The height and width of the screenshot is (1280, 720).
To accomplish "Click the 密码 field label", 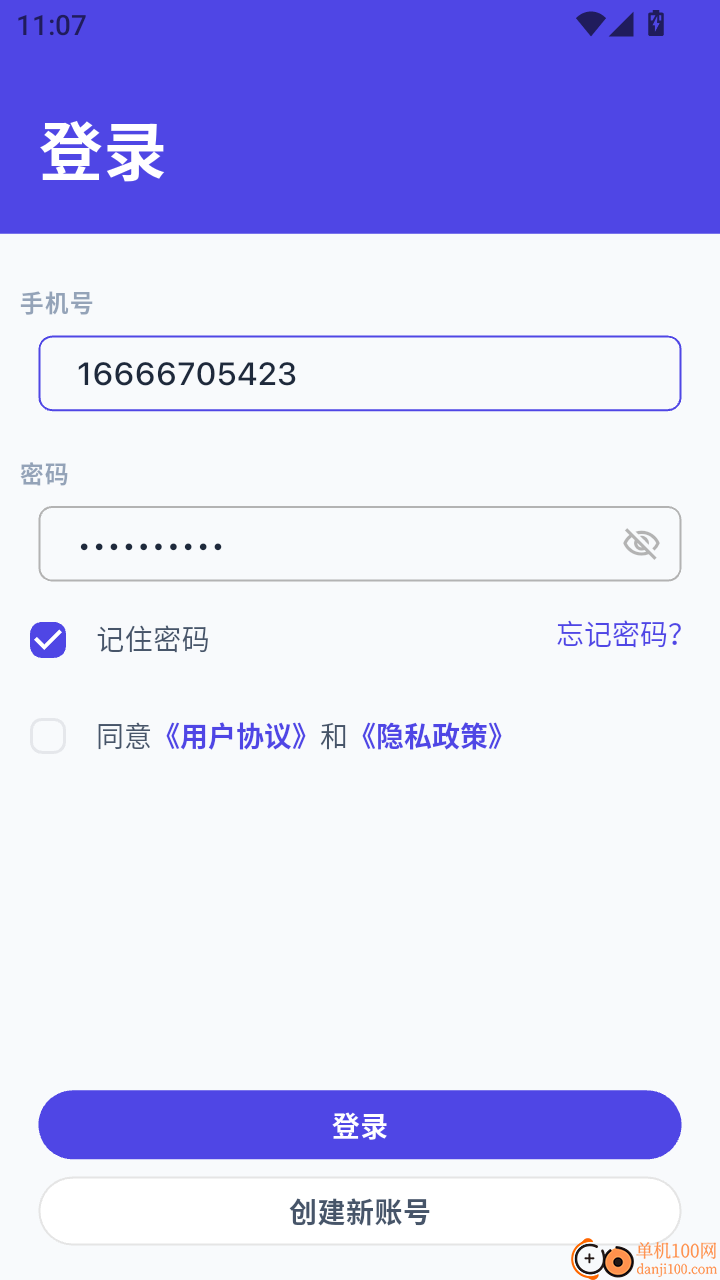I will coord(47,475).
